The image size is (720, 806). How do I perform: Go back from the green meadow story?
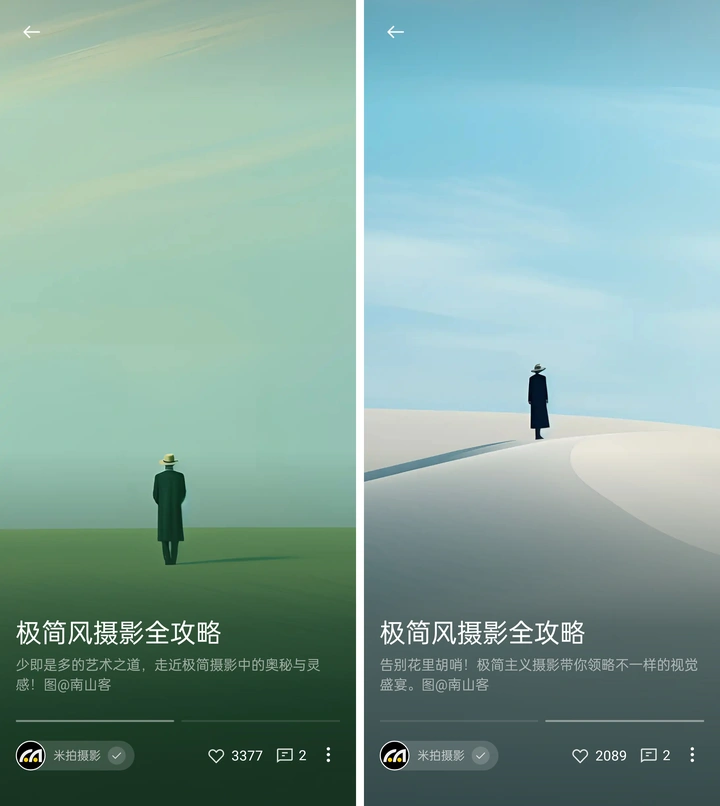[32, 32]
